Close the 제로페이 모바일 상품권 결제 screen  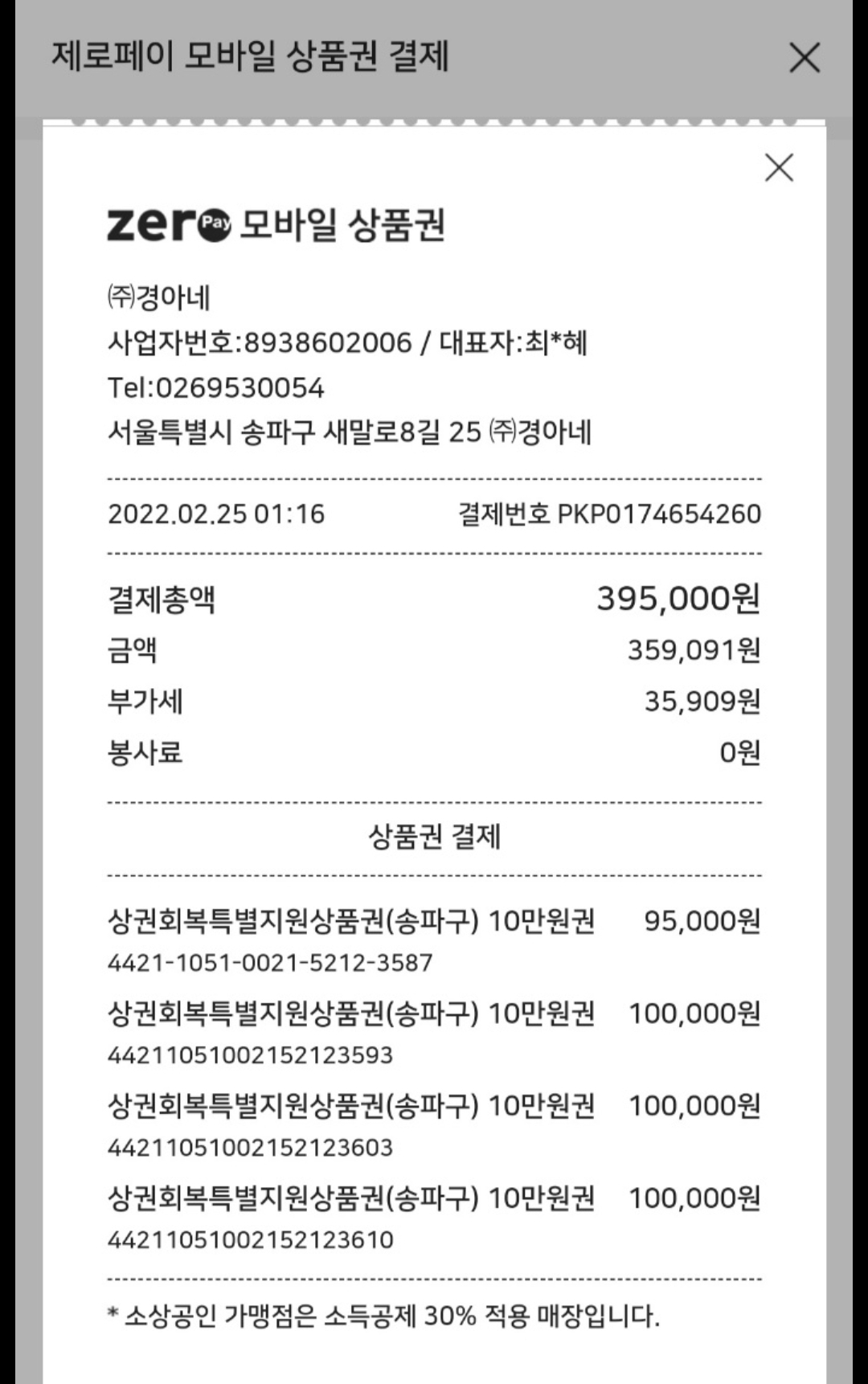pyautogui.click(x=804, y=58)
